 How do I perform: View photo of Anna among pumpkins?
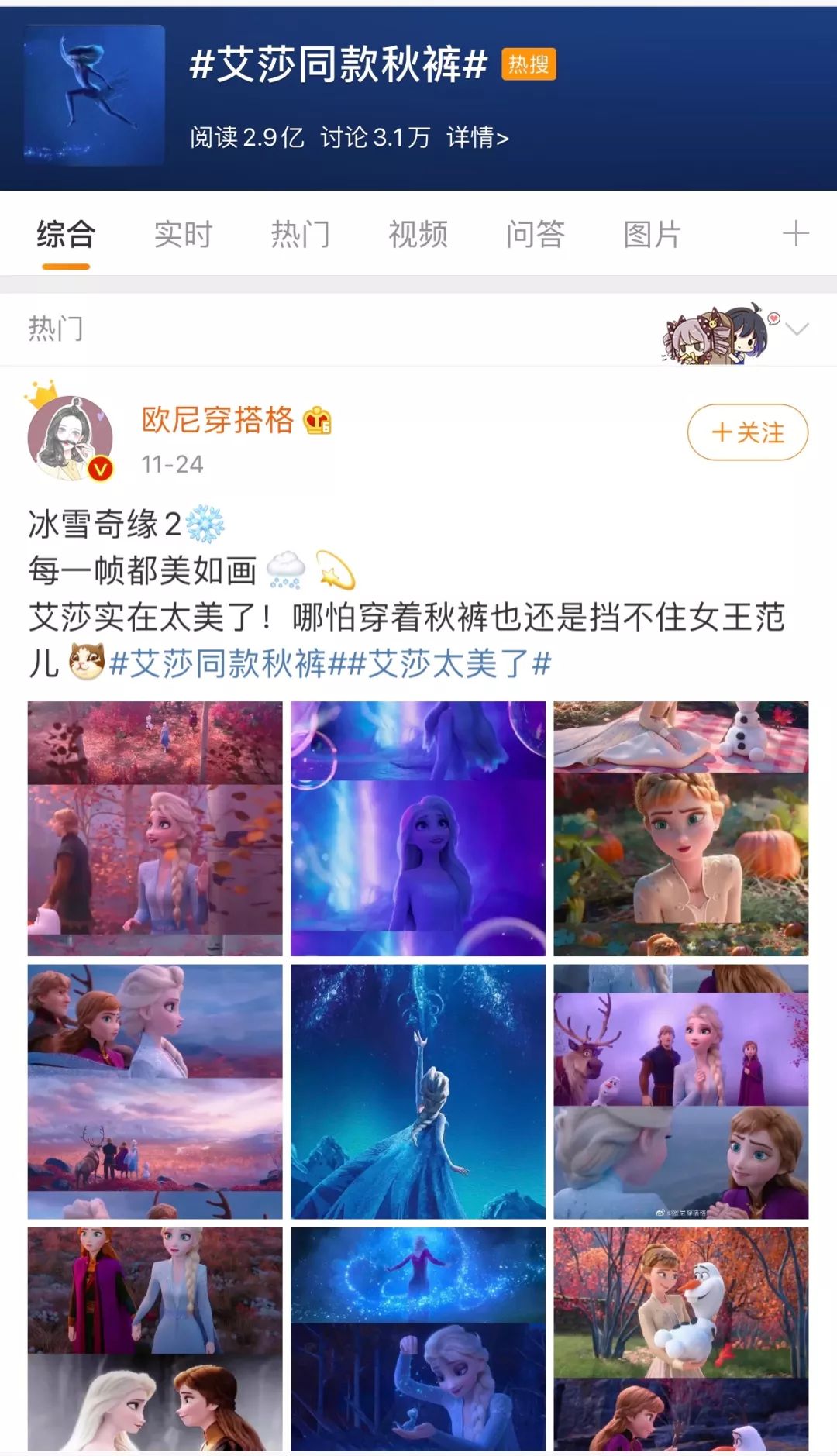[x=680, y=828]
